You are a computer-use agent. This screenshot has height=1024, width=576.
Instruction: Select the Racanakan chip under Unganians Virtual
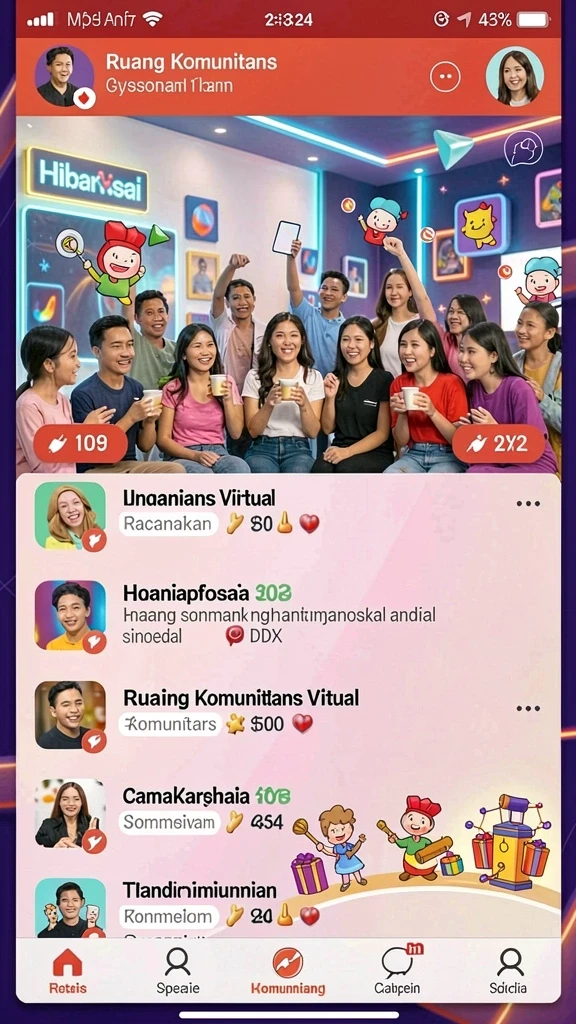tap(168, 524)
